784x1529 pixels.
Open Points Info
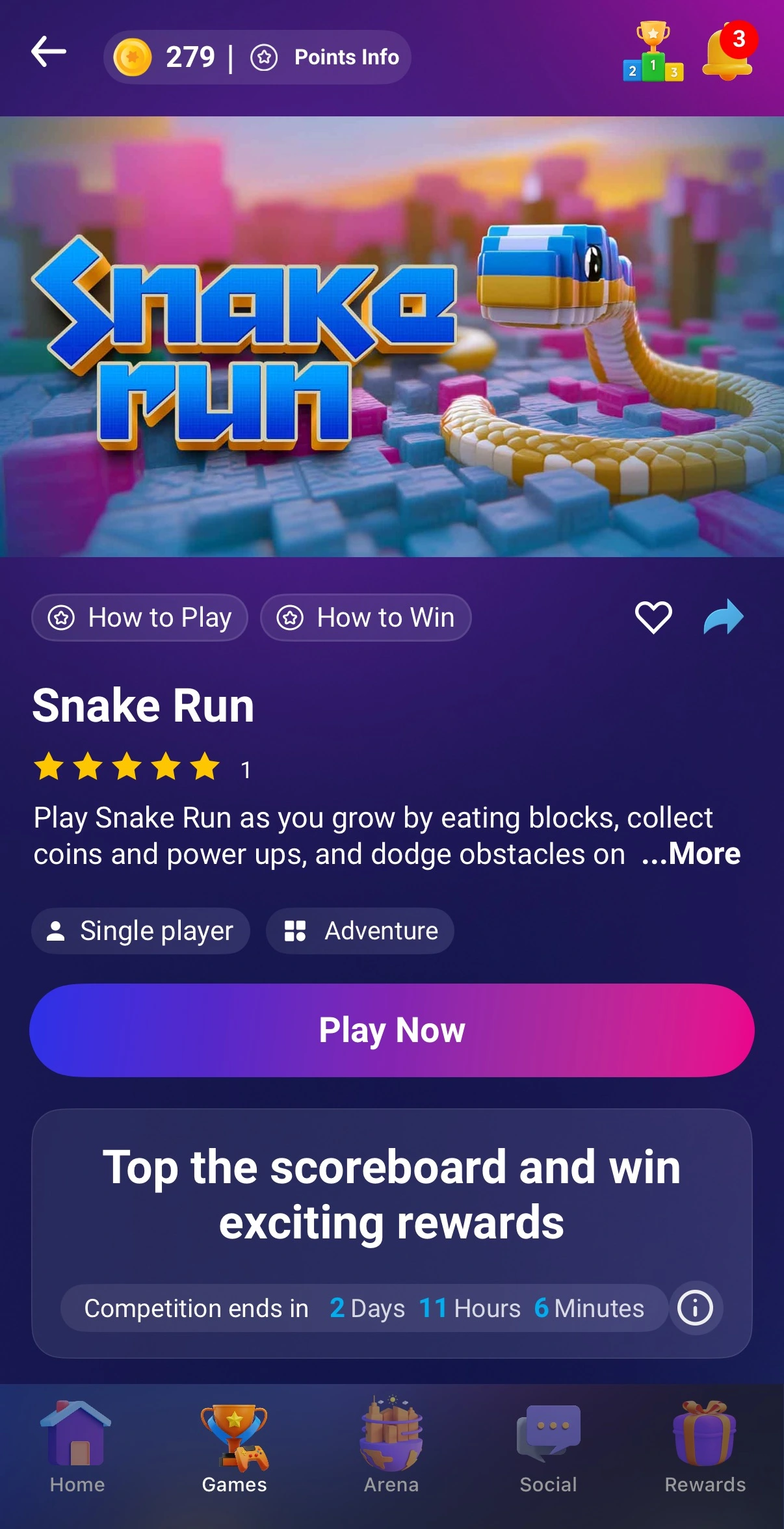pos(326,57)
